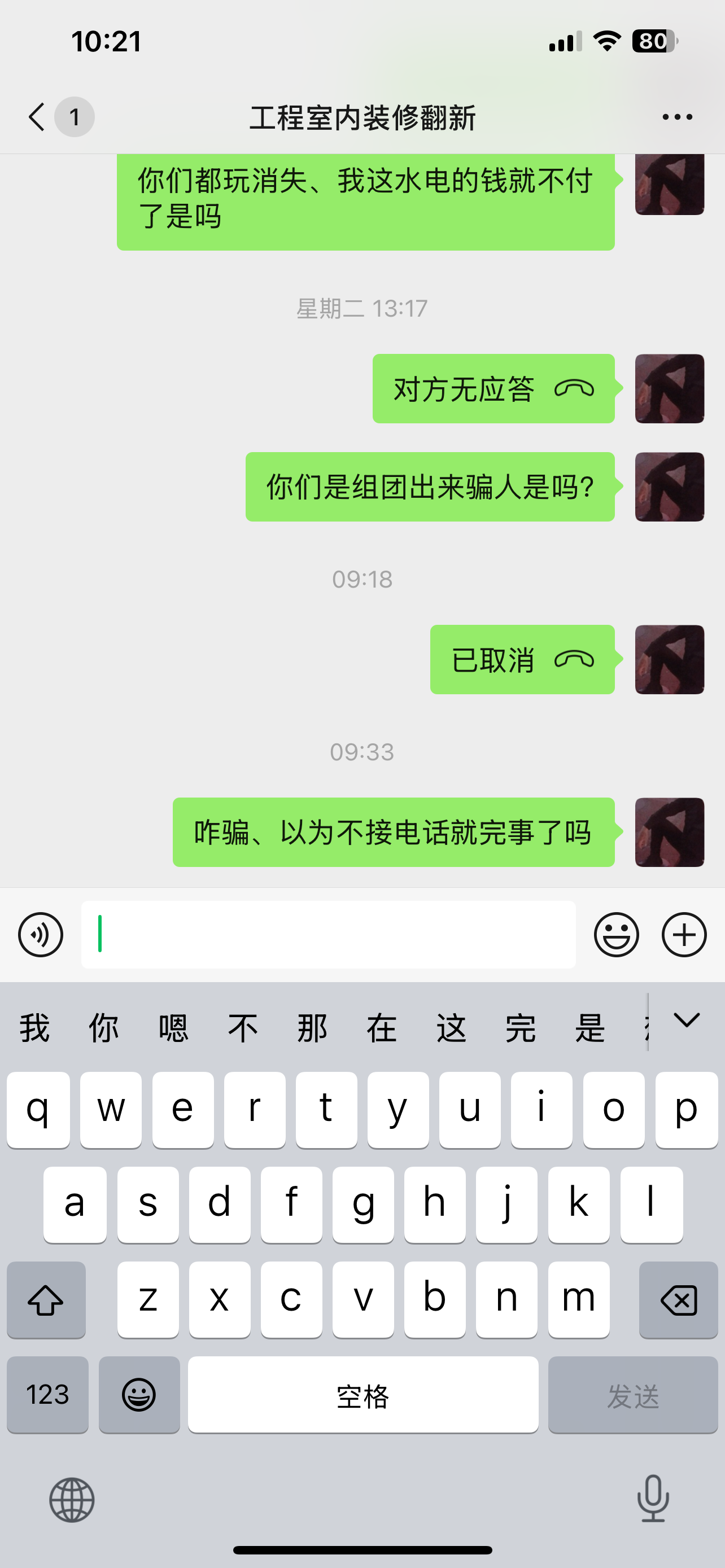This screenshot has width=725, height=1568.
Task: Open the chat options three-dot menu
Action: (677, 116)
